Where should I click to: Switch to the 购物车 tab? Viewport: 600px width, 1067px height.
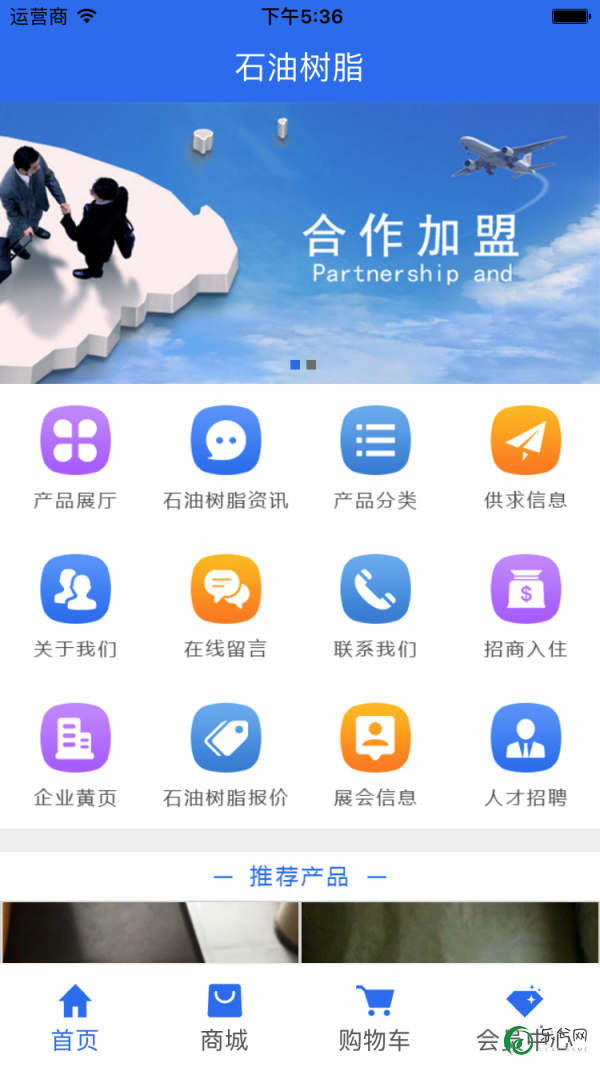[374, 1017]
